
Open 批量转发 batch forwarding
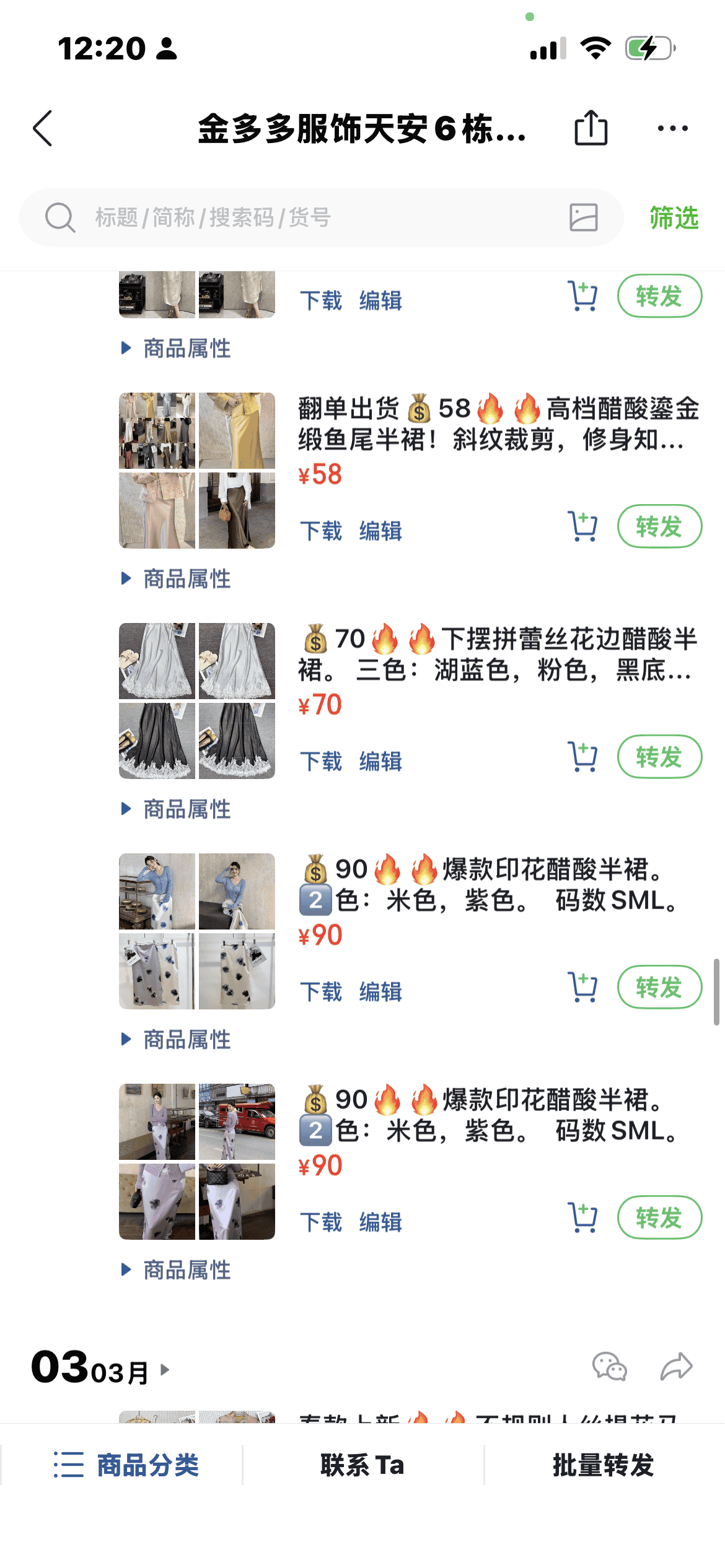[603, 1465]
